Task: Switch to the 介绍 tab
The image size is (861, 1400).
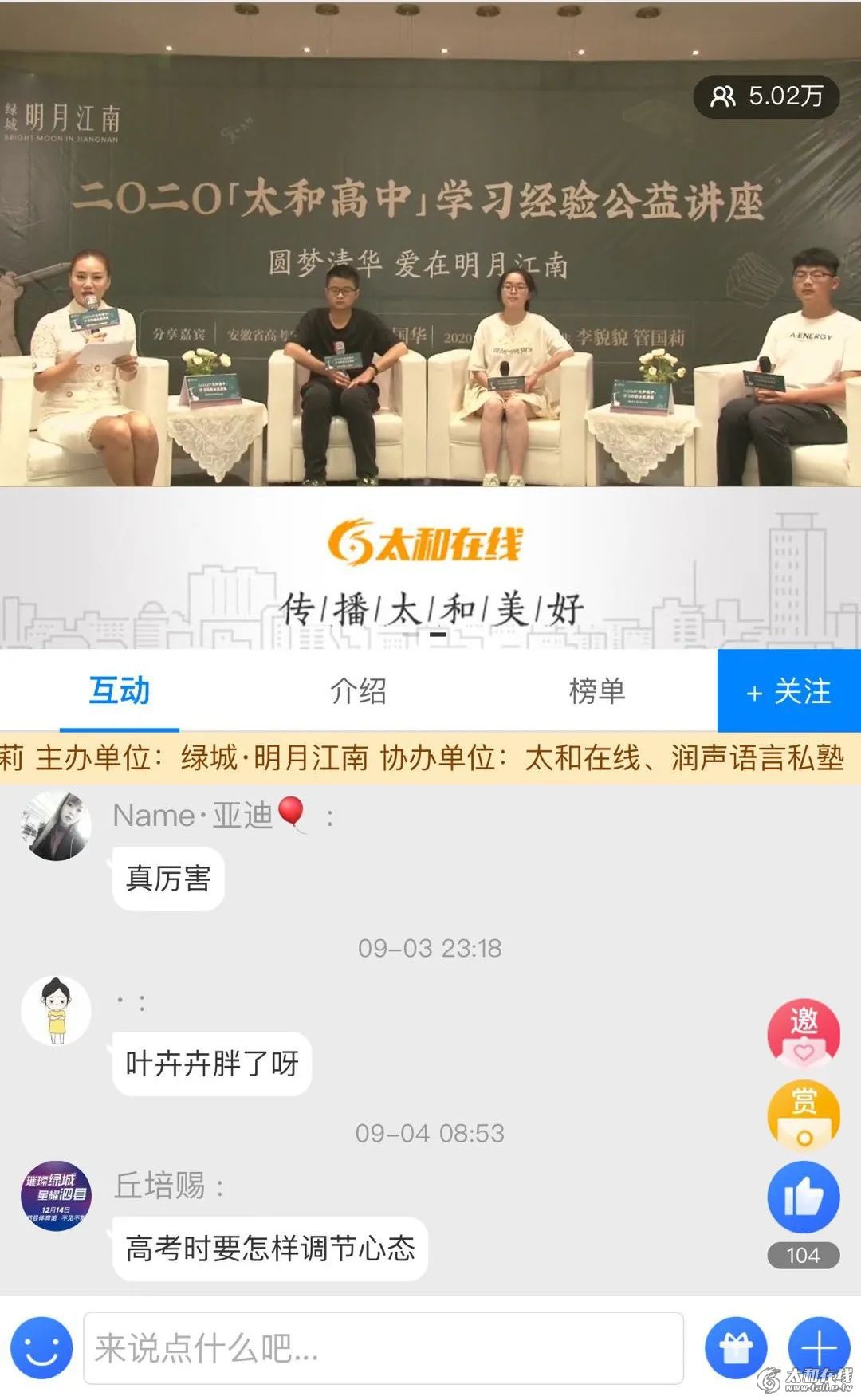Action: coord(358,690)
